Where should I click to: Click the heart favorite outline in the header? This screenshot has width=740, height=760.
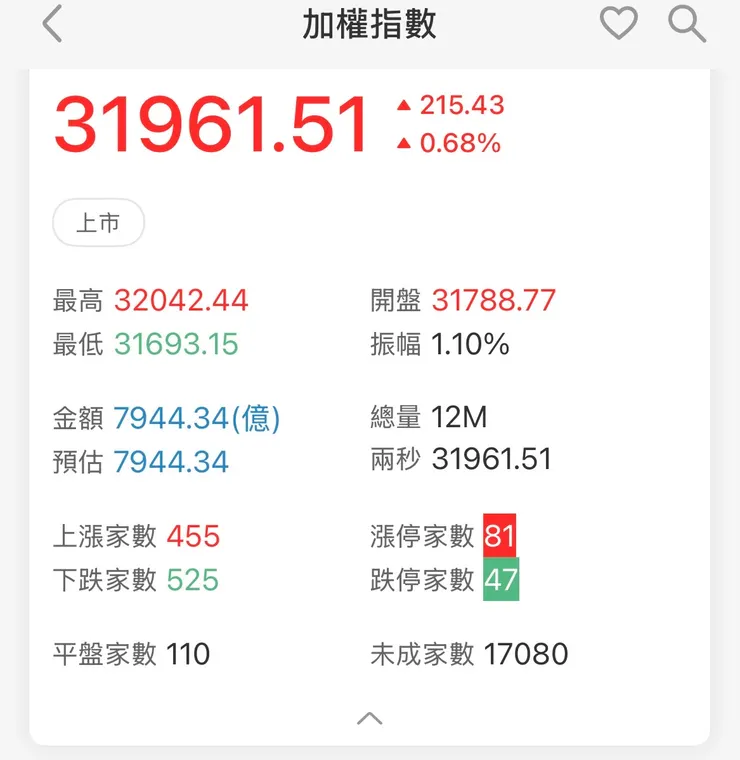617,23
